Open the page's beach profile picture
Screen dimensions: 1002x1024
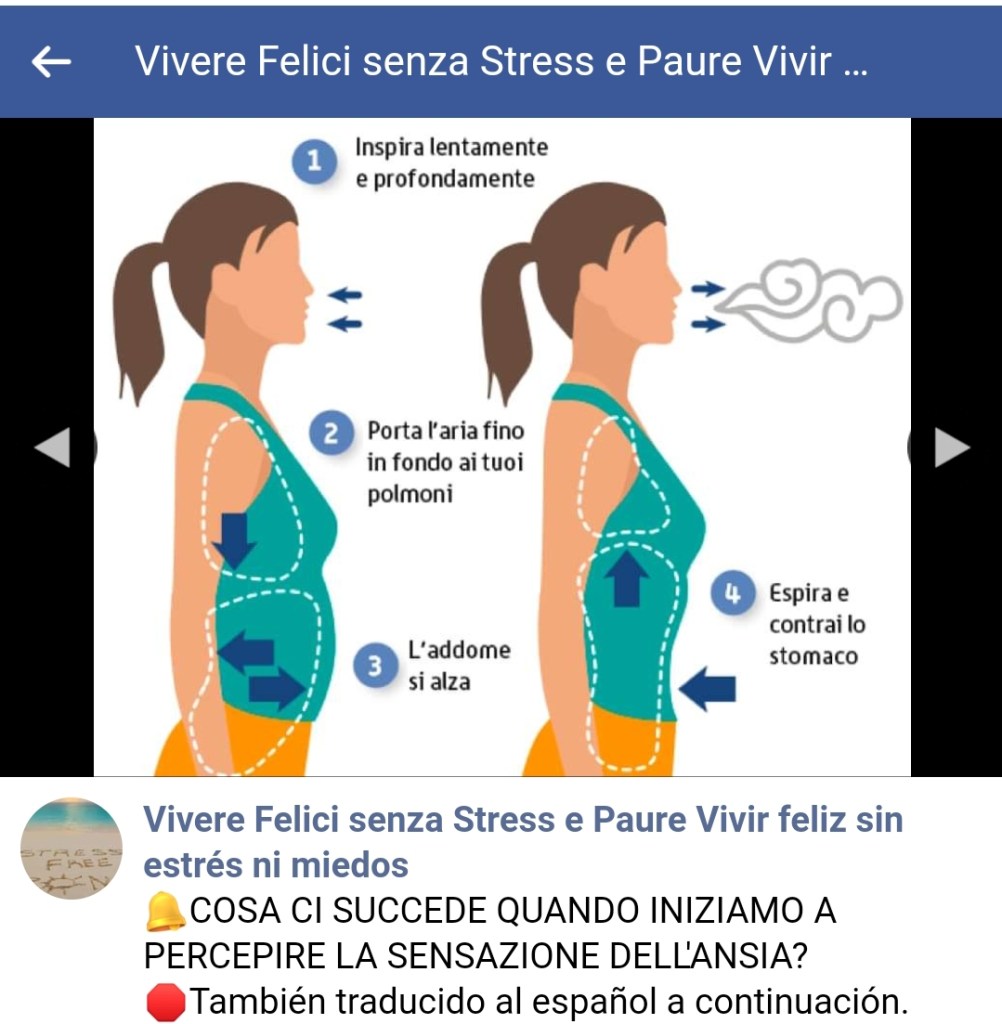(x=71, y=848)
